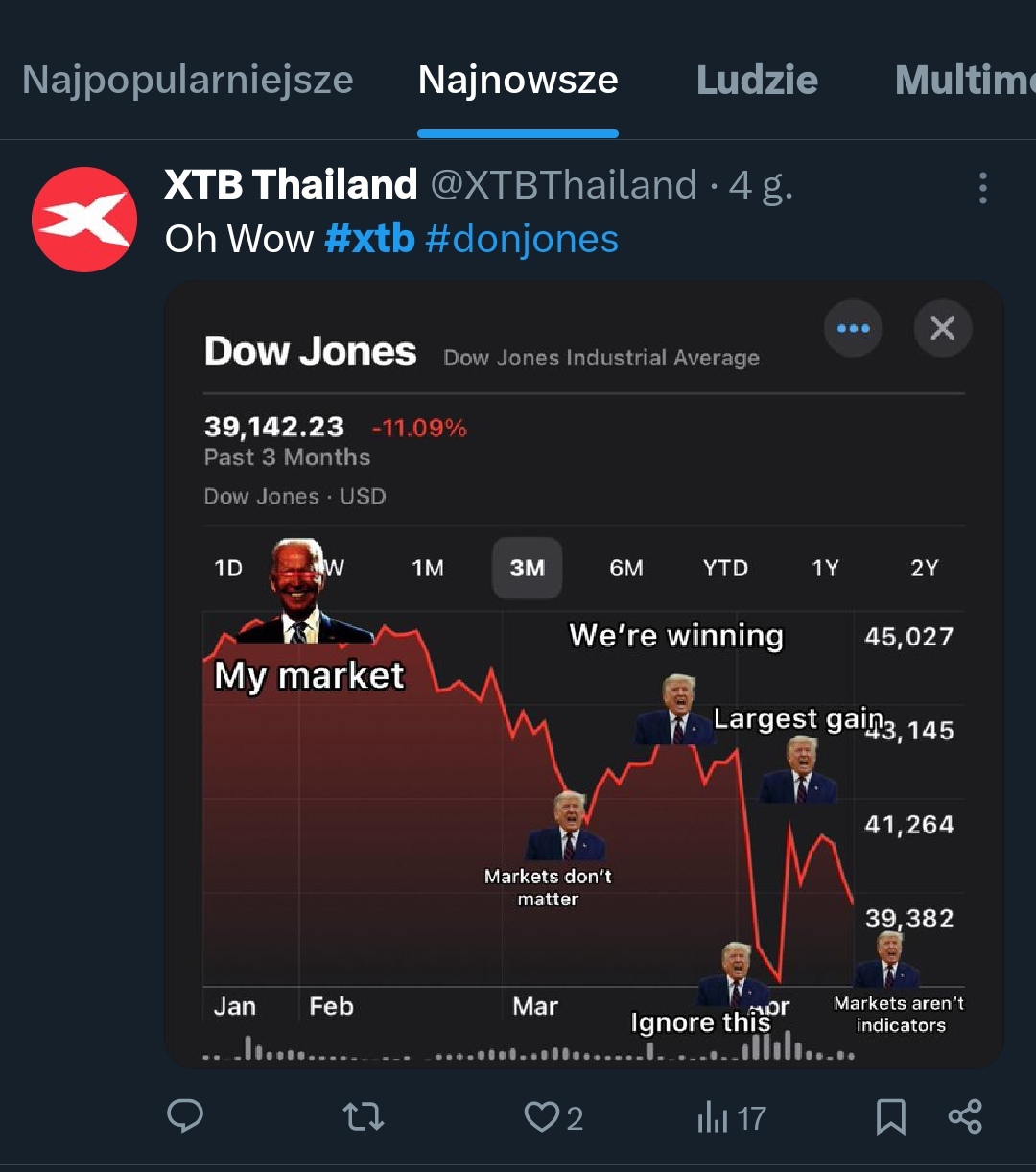
Task: View the post's analytics icon
Action: click(x=713, y=1117)
